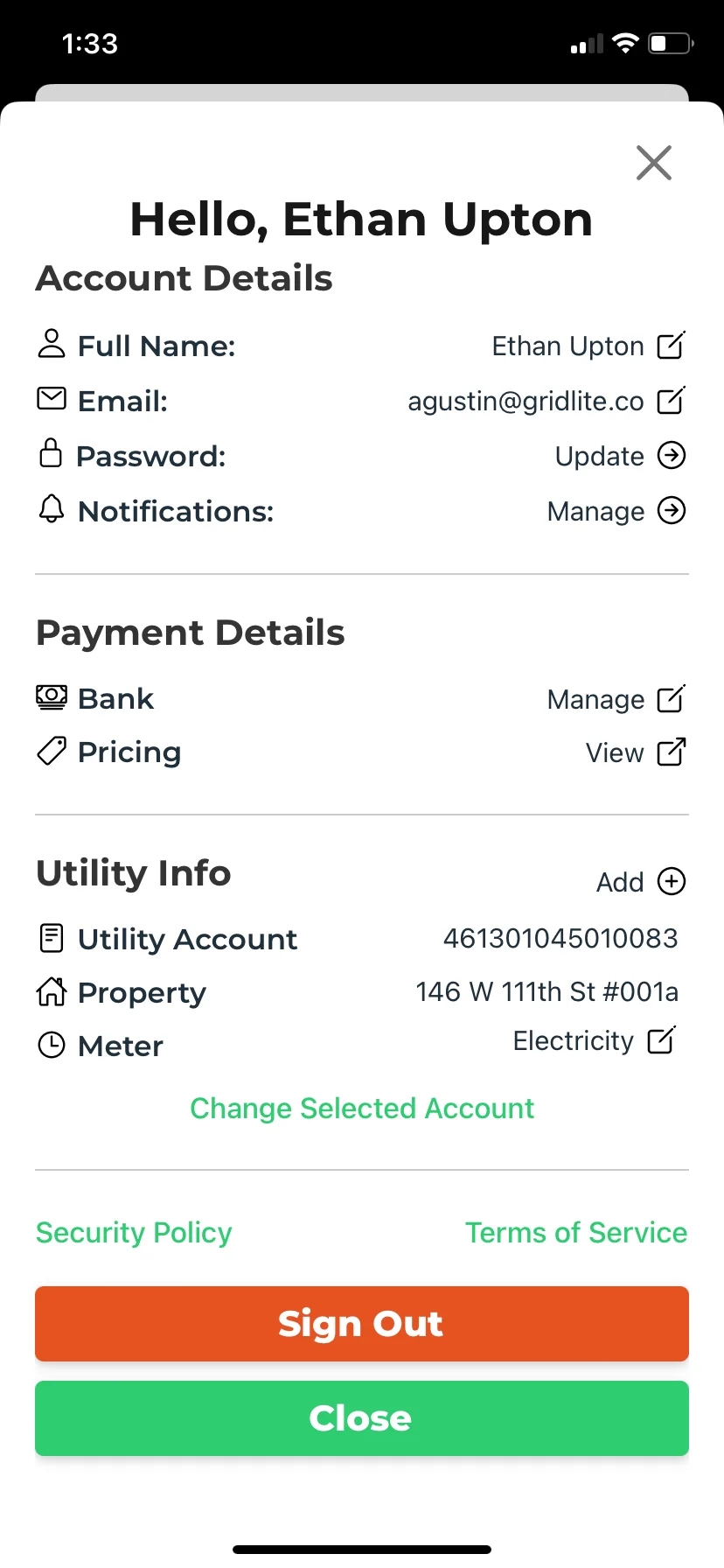The height and width of the screenshot is (1568, 724).
Task: Click the tag icon beside Pricing
Action: tap(51, 751)
